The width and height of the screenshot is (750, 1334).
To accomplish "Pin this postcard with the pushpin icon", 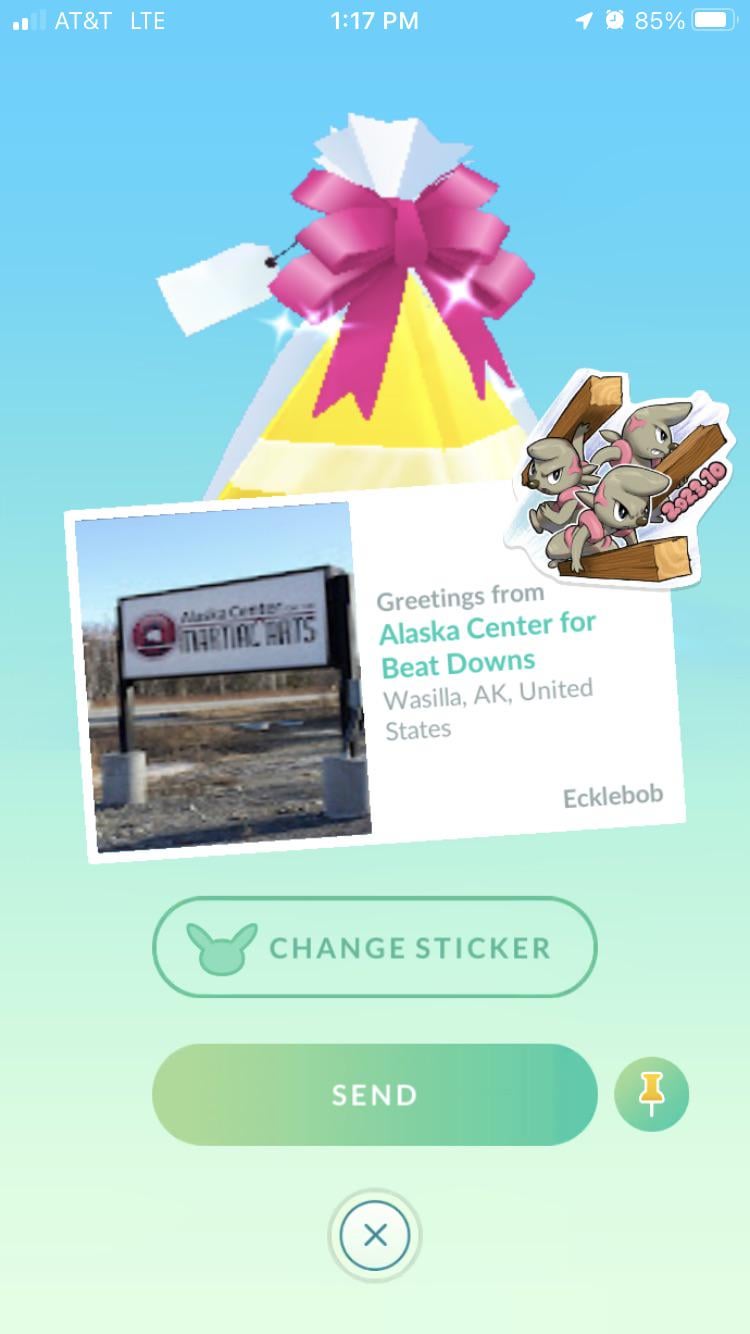I will point(651,1095).
